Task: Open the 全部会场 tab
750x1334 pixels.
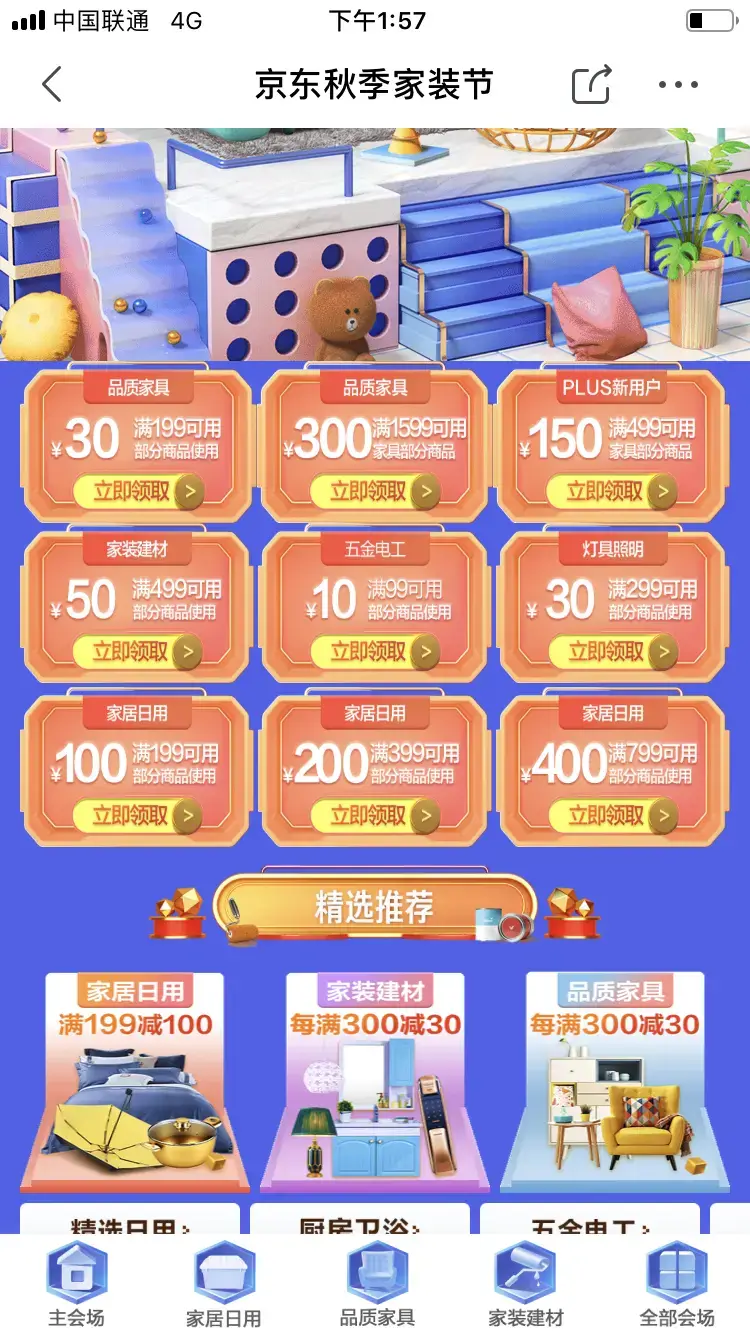Action: point(677,1284)
